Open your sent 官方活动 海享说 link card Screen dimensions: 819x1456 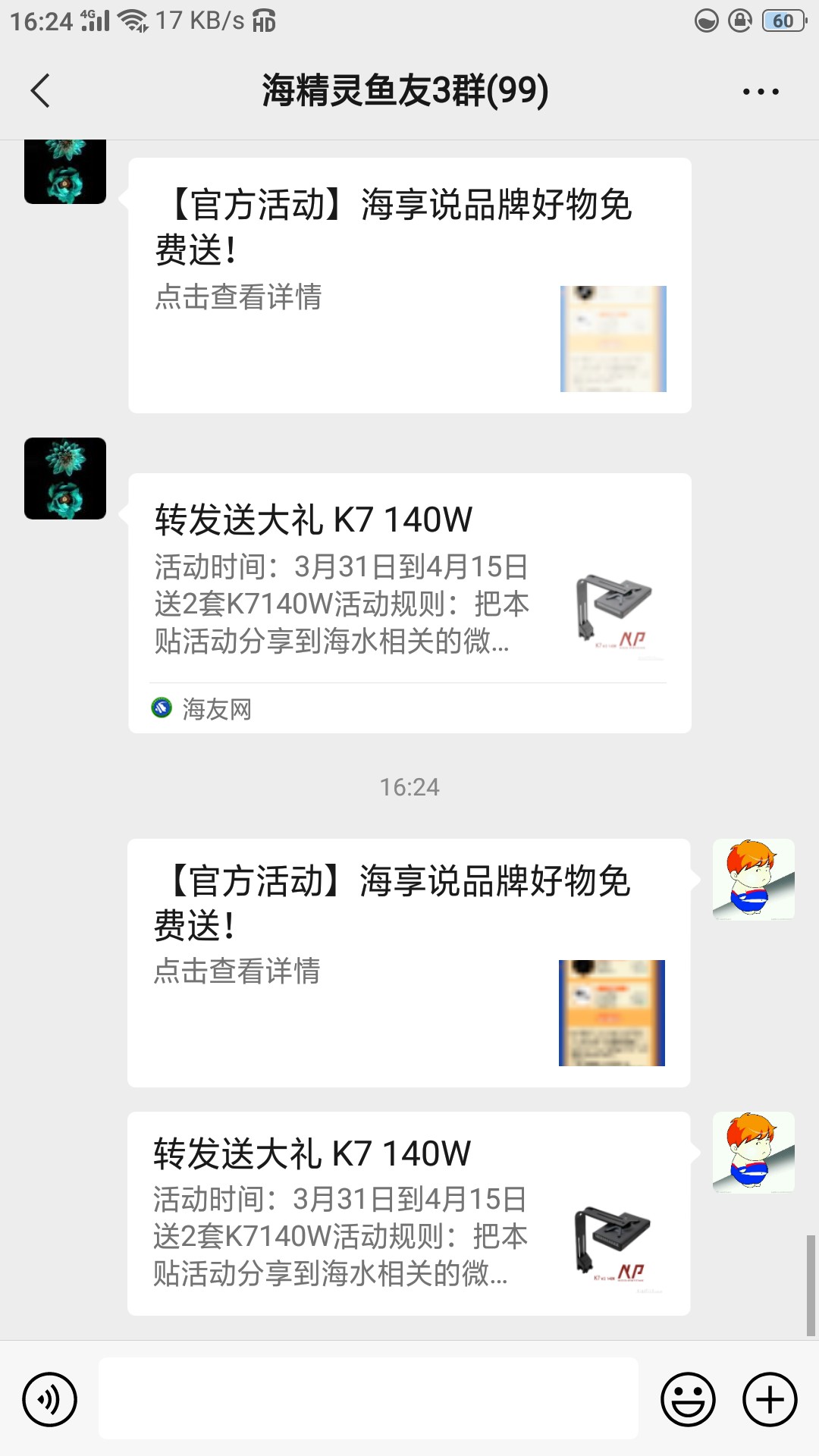408,962
